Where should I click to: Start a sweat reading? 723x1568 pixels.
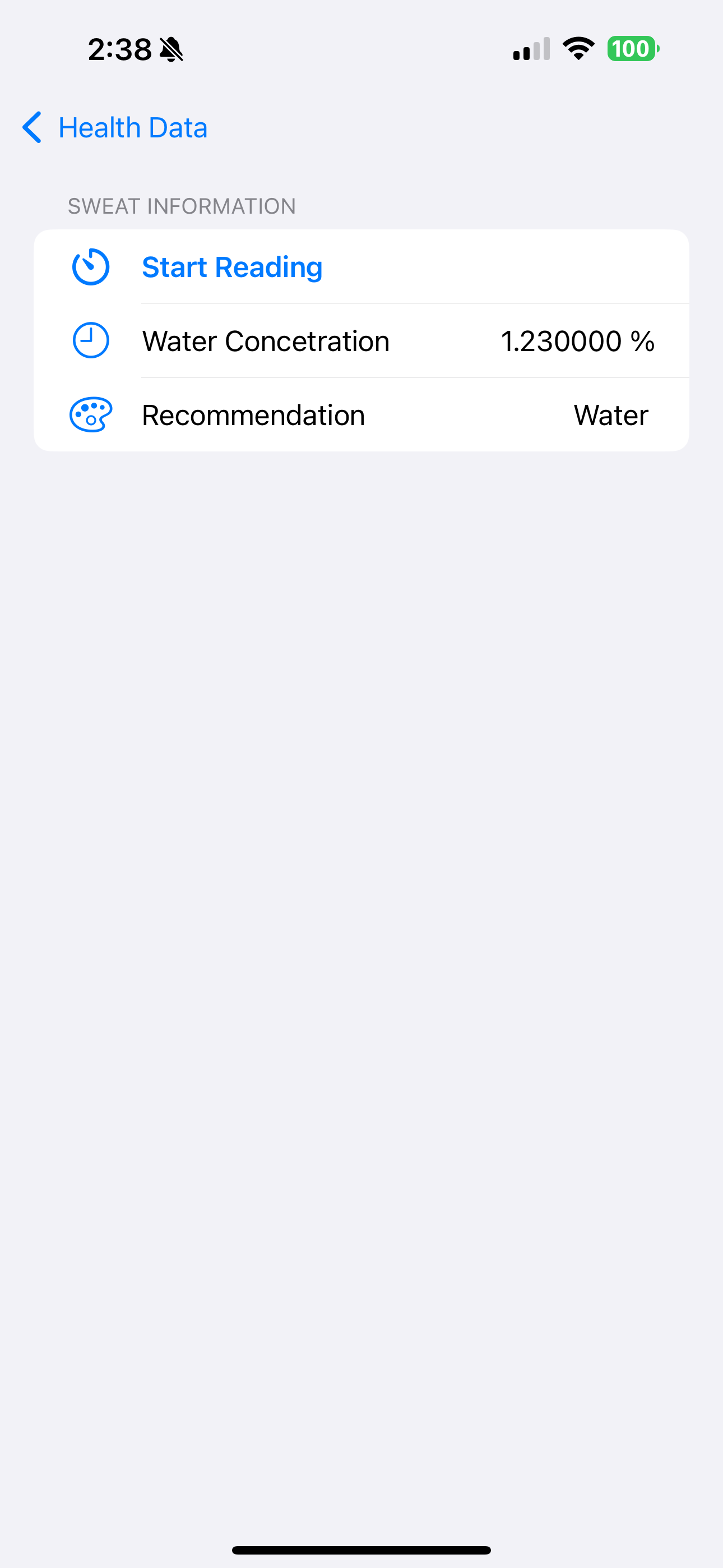232,267
